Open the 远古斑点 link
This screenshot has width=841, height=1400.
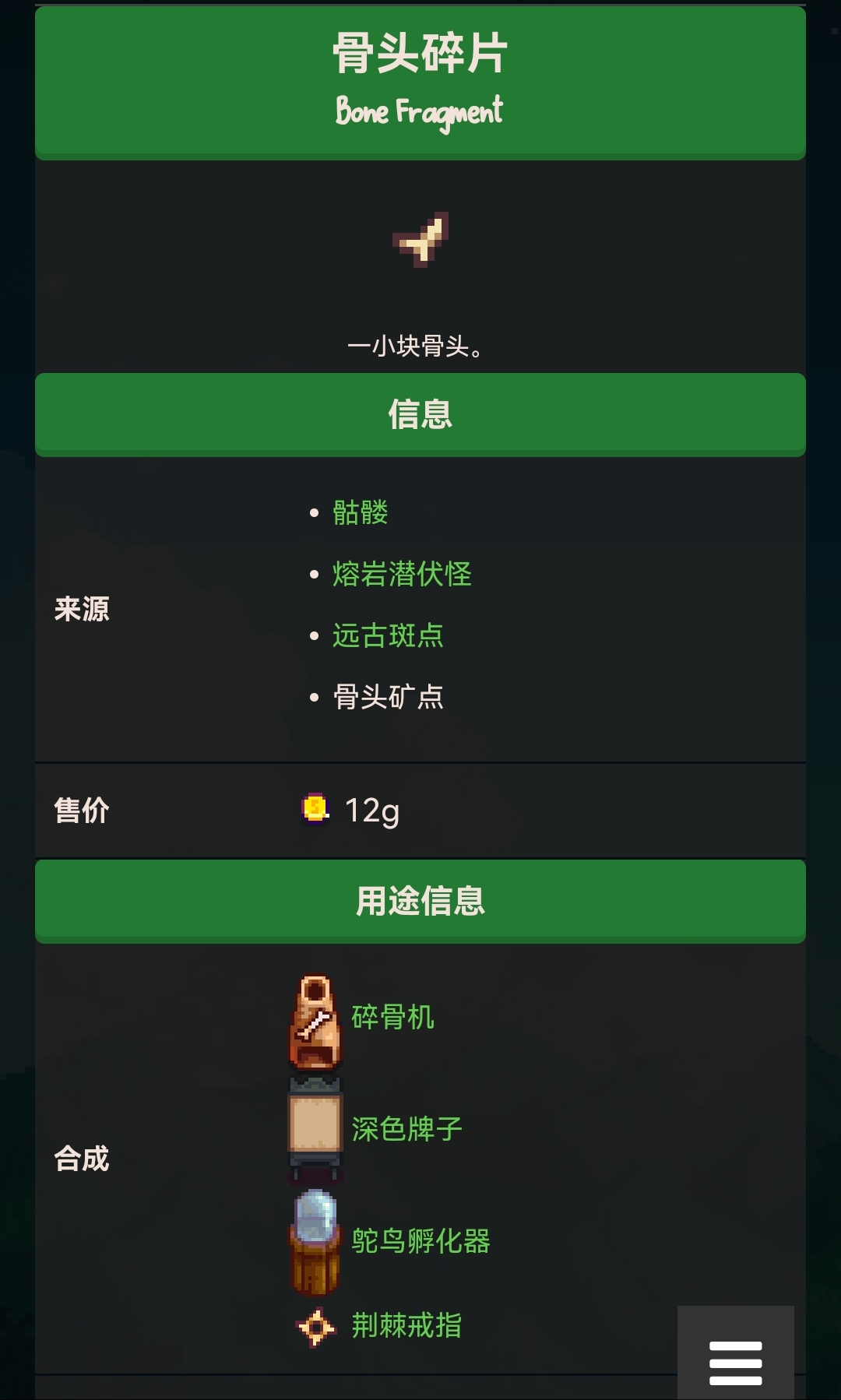(388, 635)
